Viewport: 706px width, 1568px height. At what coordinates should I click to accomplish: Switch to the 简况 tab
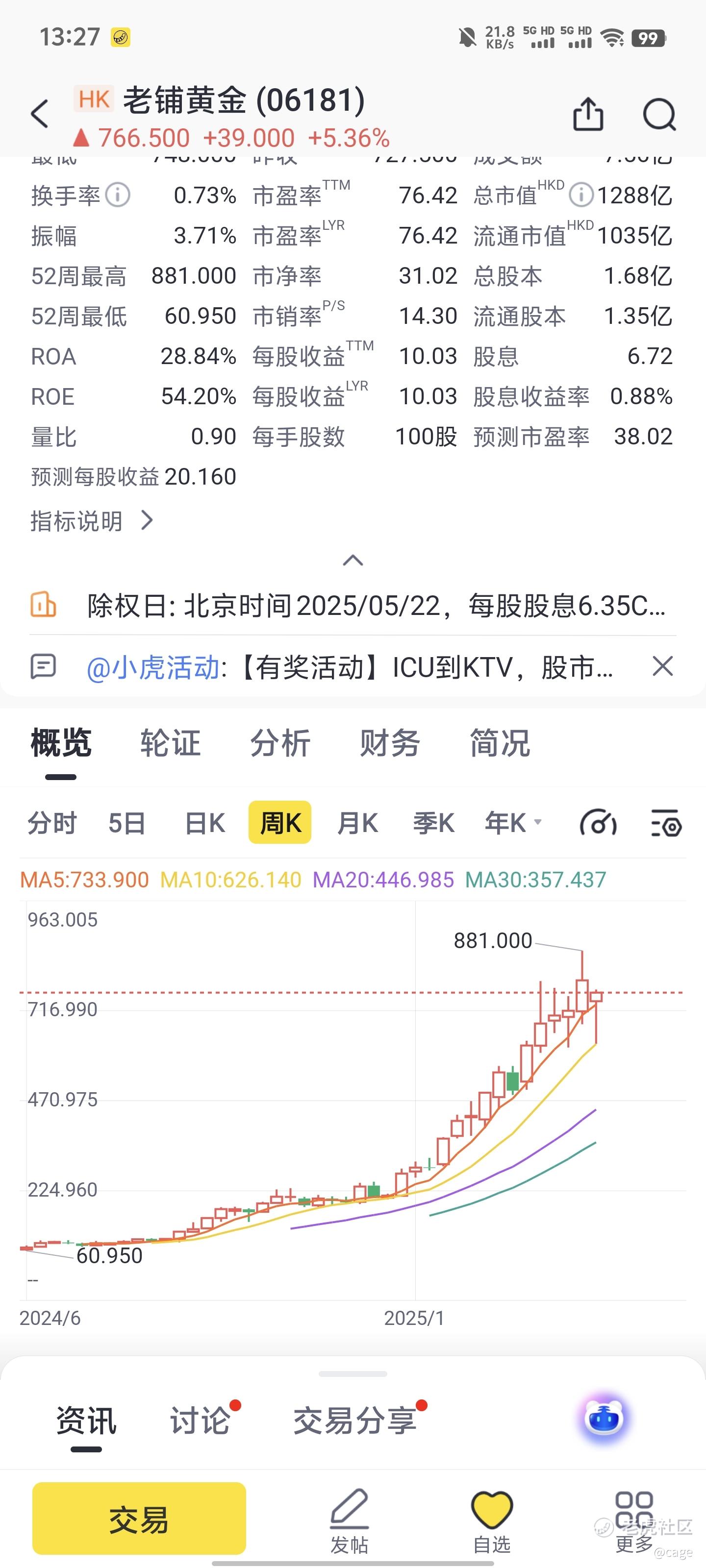click(x=500, y=743)
